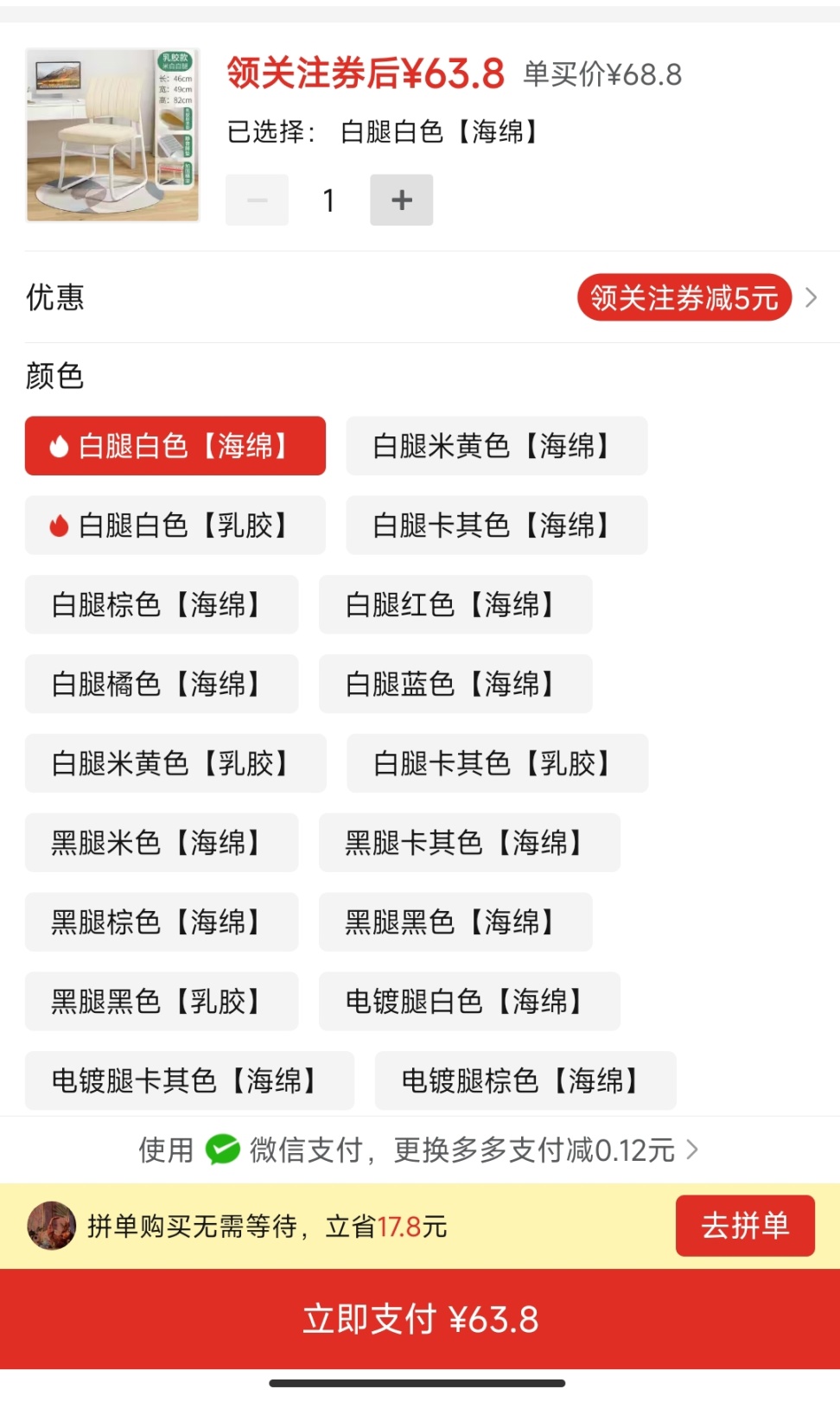Pick 电镀腿白色【海绵】 option
Viewport: 840px width, 1402px height.
(x=468, y=1002)
